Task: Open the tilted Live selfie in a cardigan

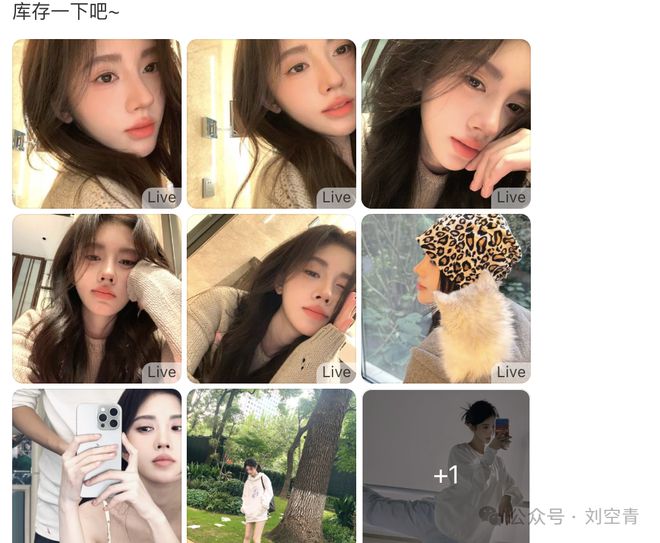Action: point(271,298)
